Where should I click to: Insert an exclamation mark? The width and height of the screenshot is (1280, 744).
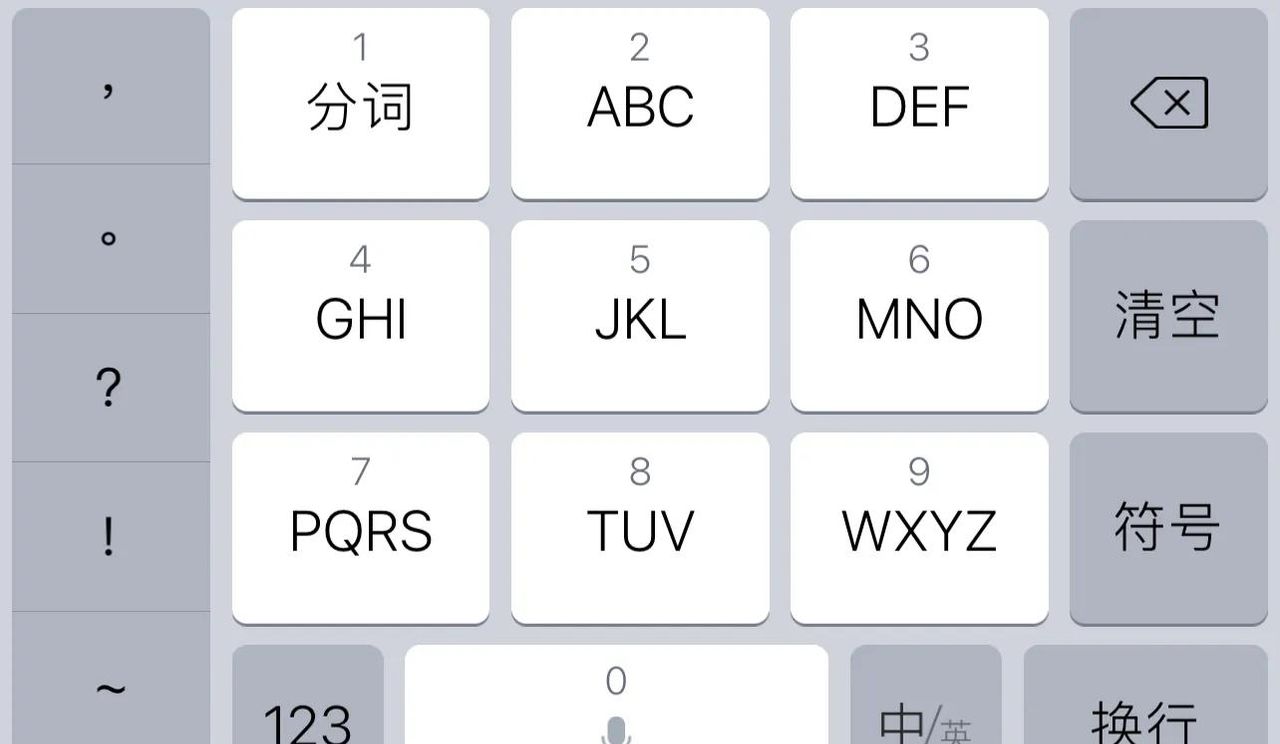(110, 537)
